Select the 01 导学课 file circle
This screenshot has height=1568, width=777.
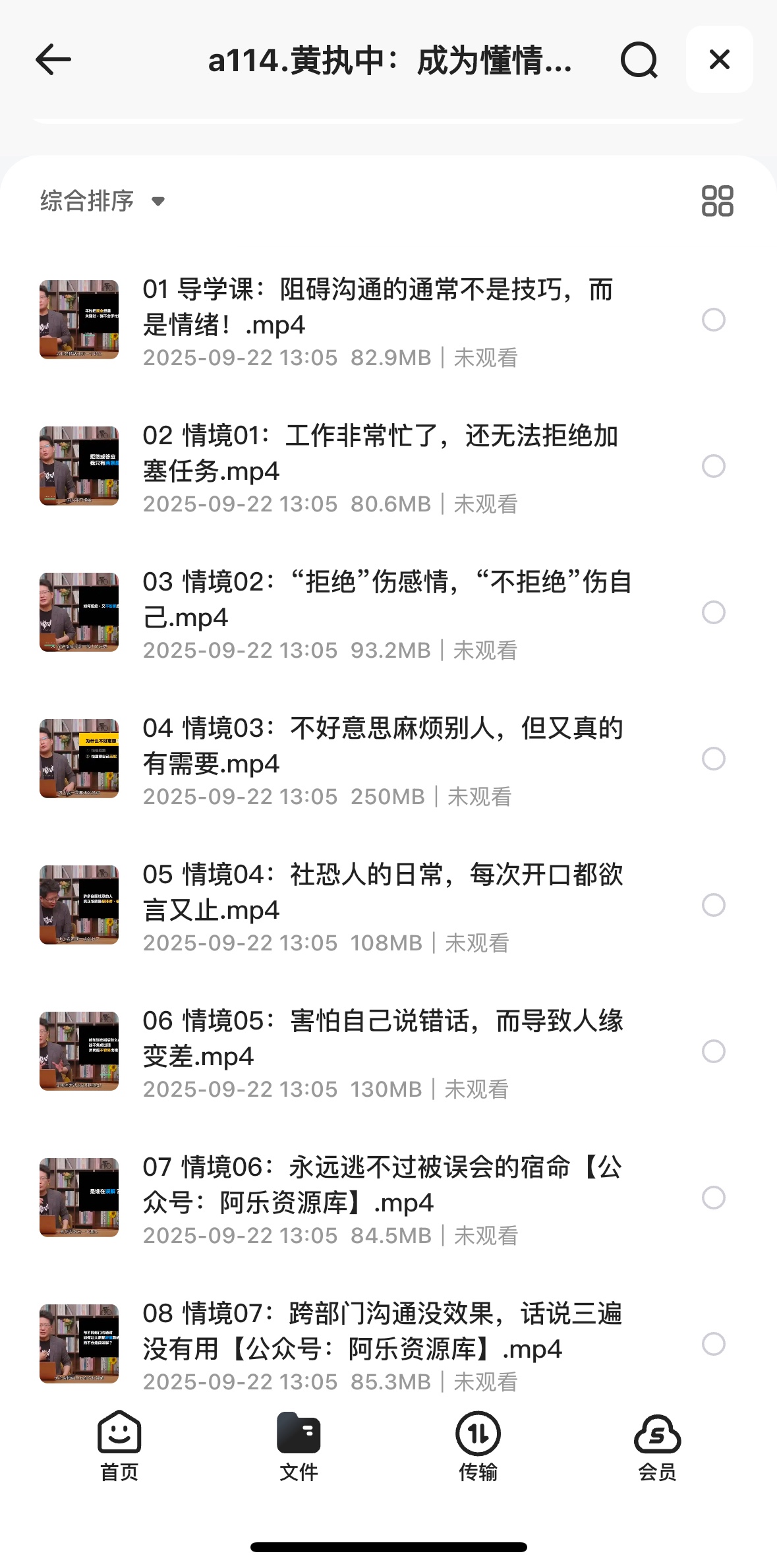(x=713, y=320)
